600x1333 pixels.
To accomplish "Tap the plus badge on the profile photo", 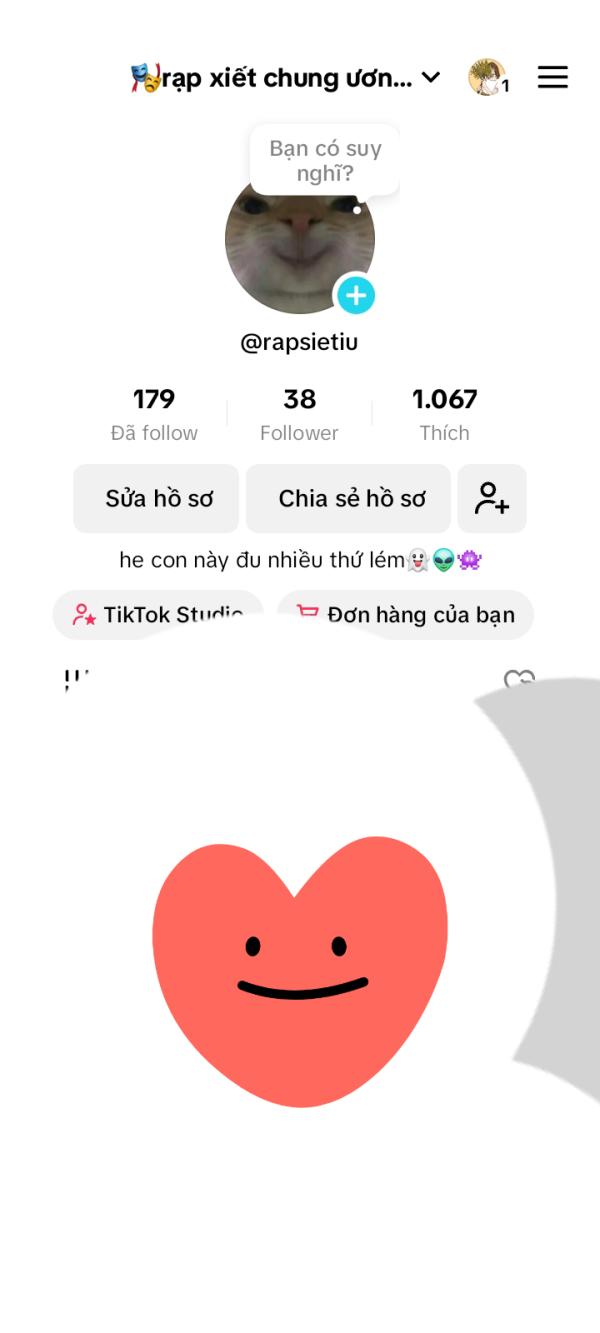I will [355, 295].
